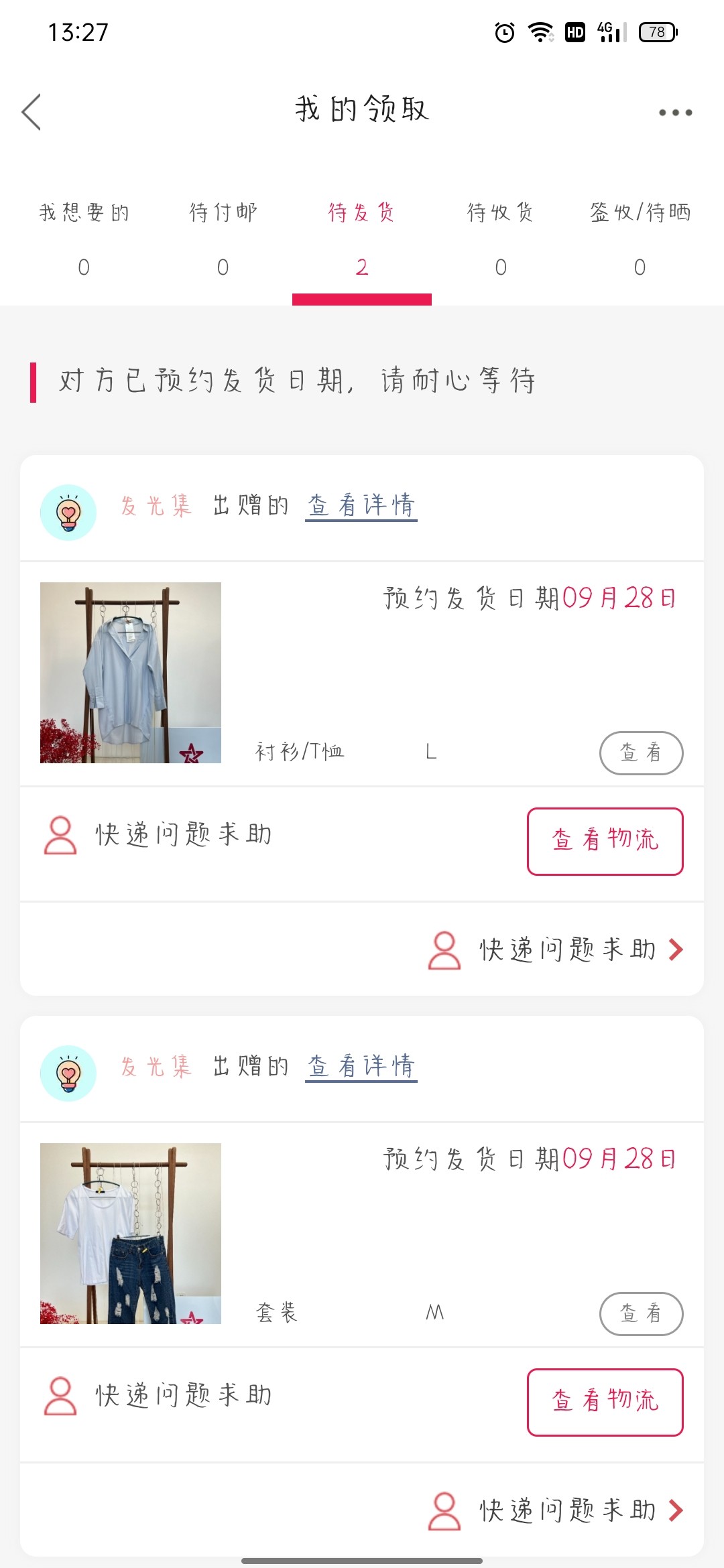724x1568 pixels.
Task: Tap 查看 button for the 衬衫/T恤 item
Action: point(641,753)
